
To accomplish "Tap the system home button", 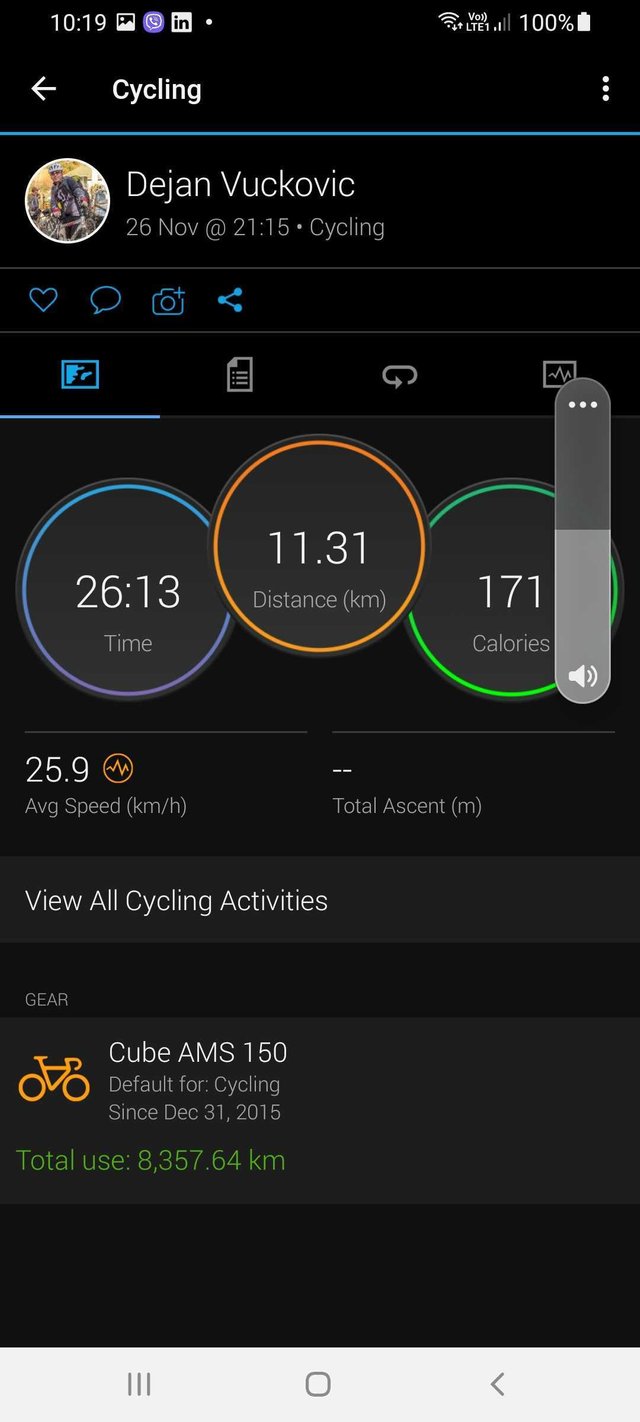I will [318, 1384].
